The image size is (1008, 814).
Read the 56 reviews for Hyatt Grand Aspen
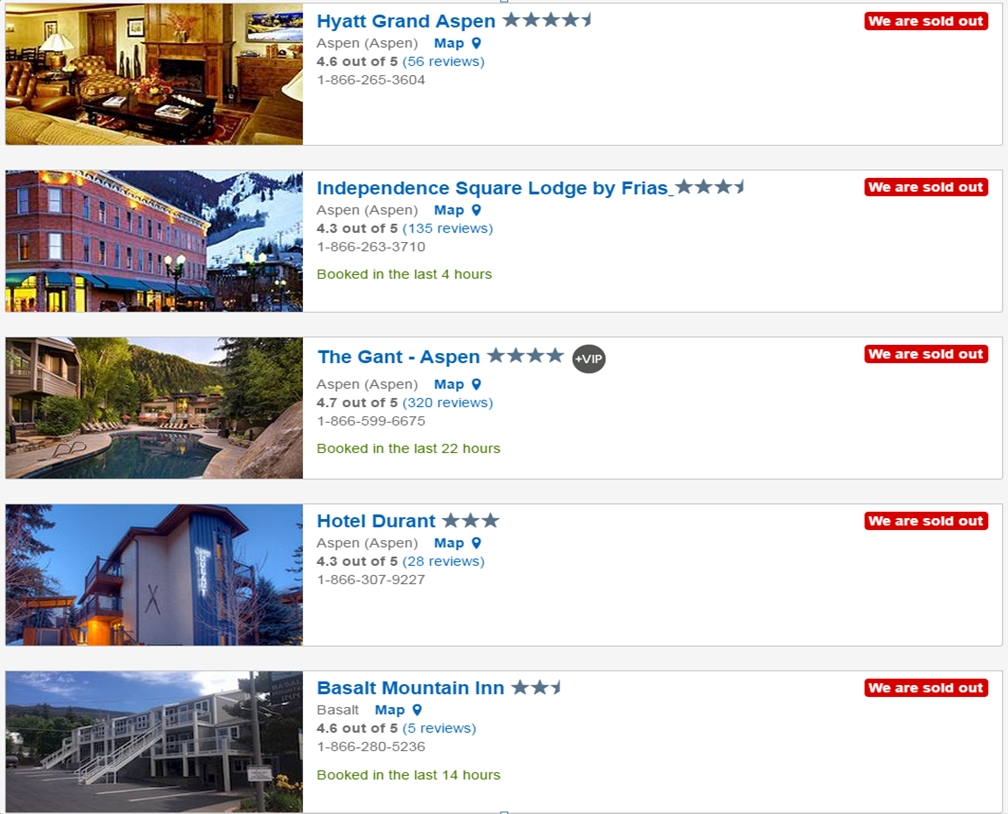coord(443,61)
